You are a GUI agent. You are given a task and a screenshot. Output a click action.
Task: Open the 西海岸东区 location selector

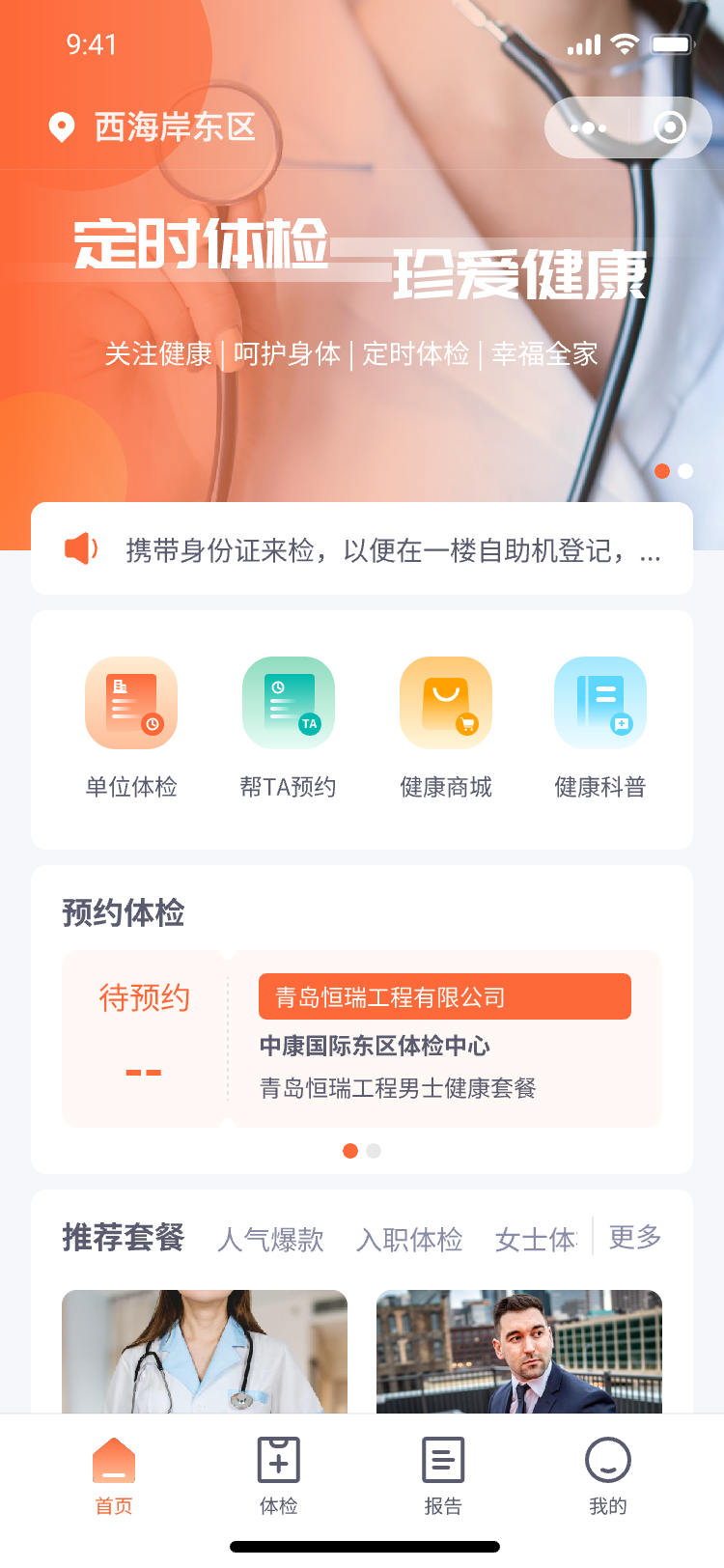coord(154,127)
